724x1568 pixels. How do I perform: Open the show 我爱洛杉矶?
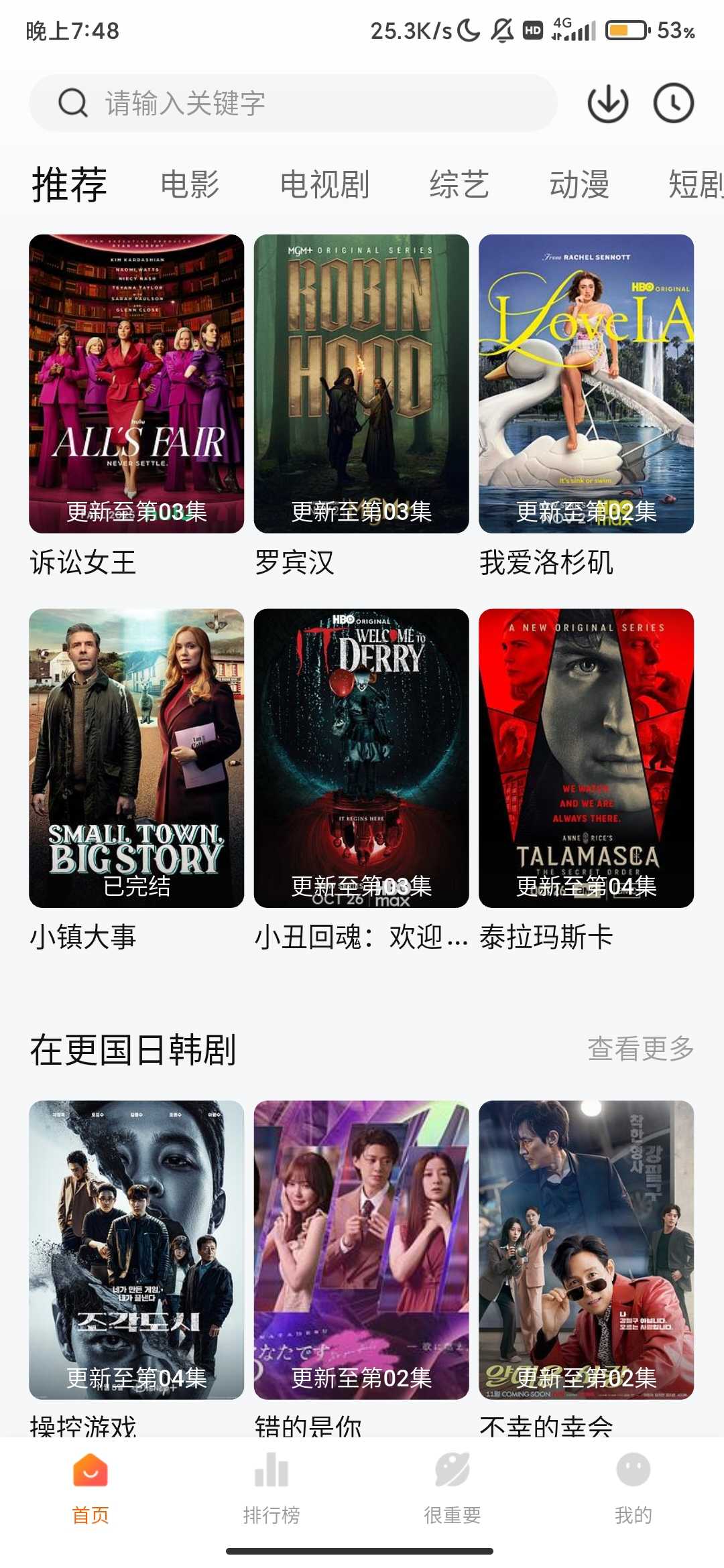coord(586,383)
